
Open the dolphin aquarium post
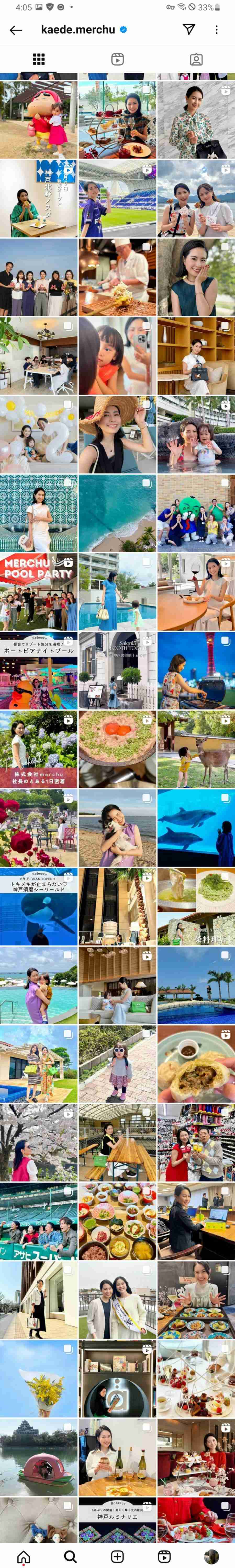(196, 828)
